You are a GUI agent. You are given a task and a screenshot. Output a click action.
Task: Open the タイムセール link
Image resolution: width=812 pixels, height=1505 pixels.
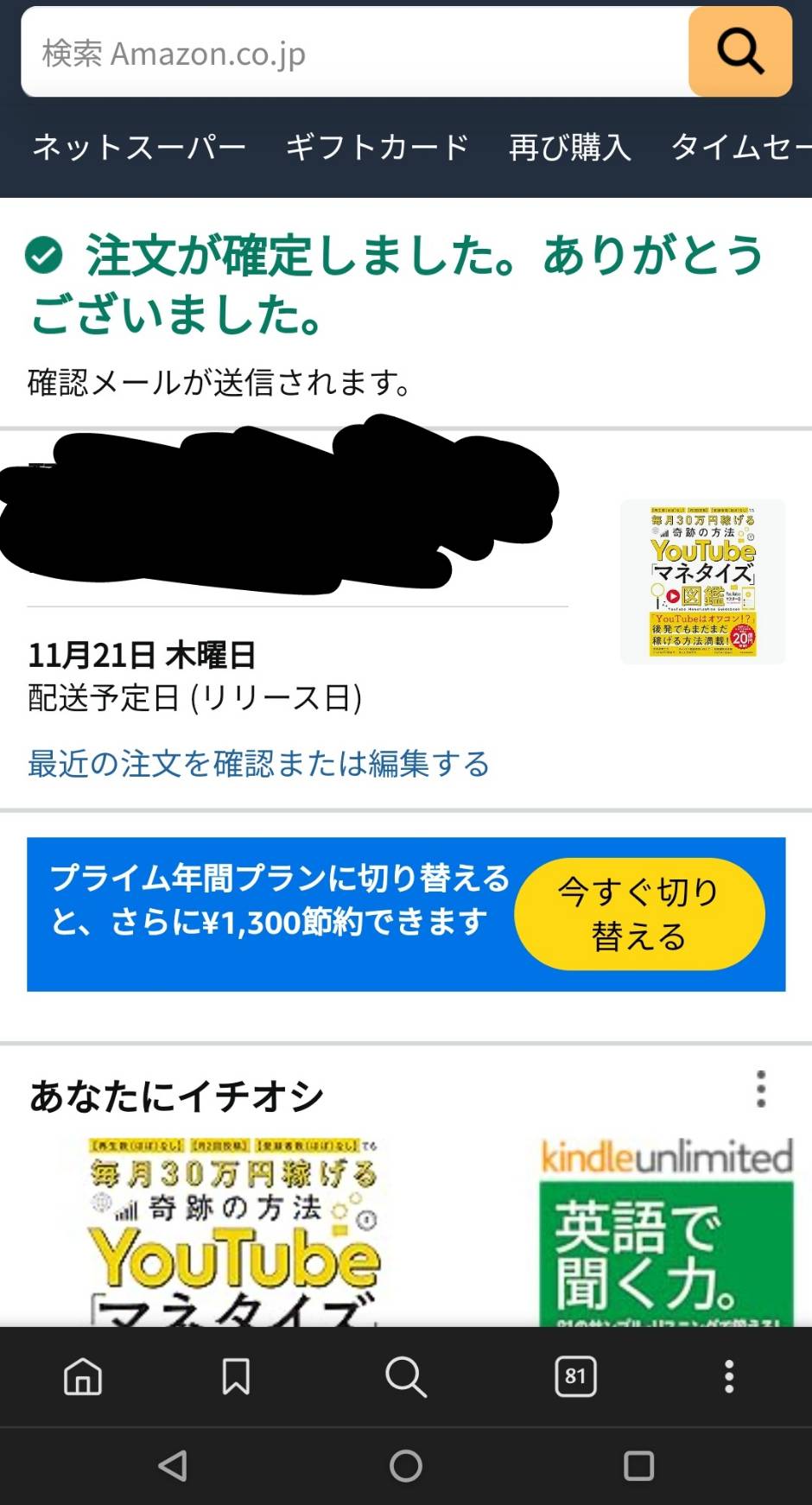pyautogui.click(x=741, y=147)
